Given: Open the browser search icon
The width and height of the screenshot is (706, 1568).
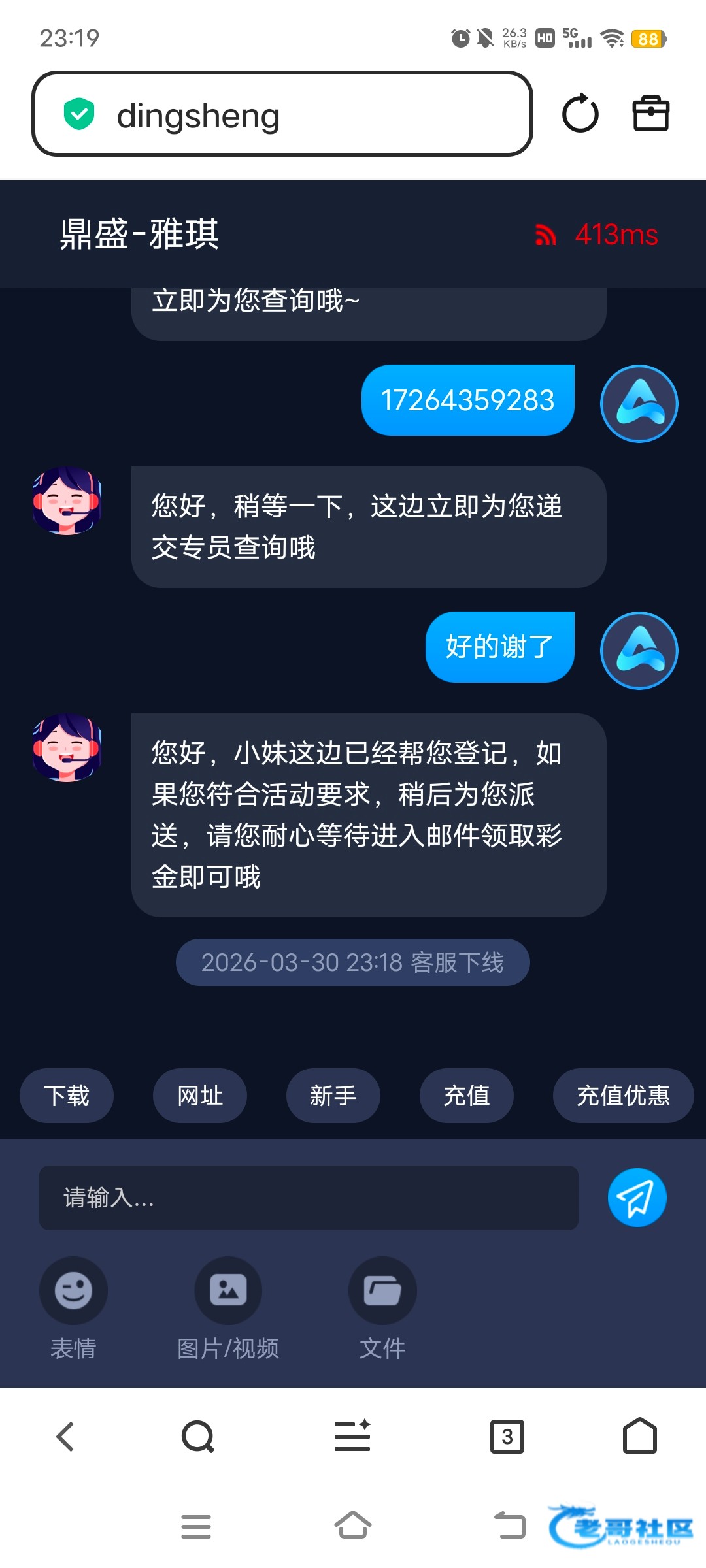Looking at the screenshot, I should [198, 1437].
